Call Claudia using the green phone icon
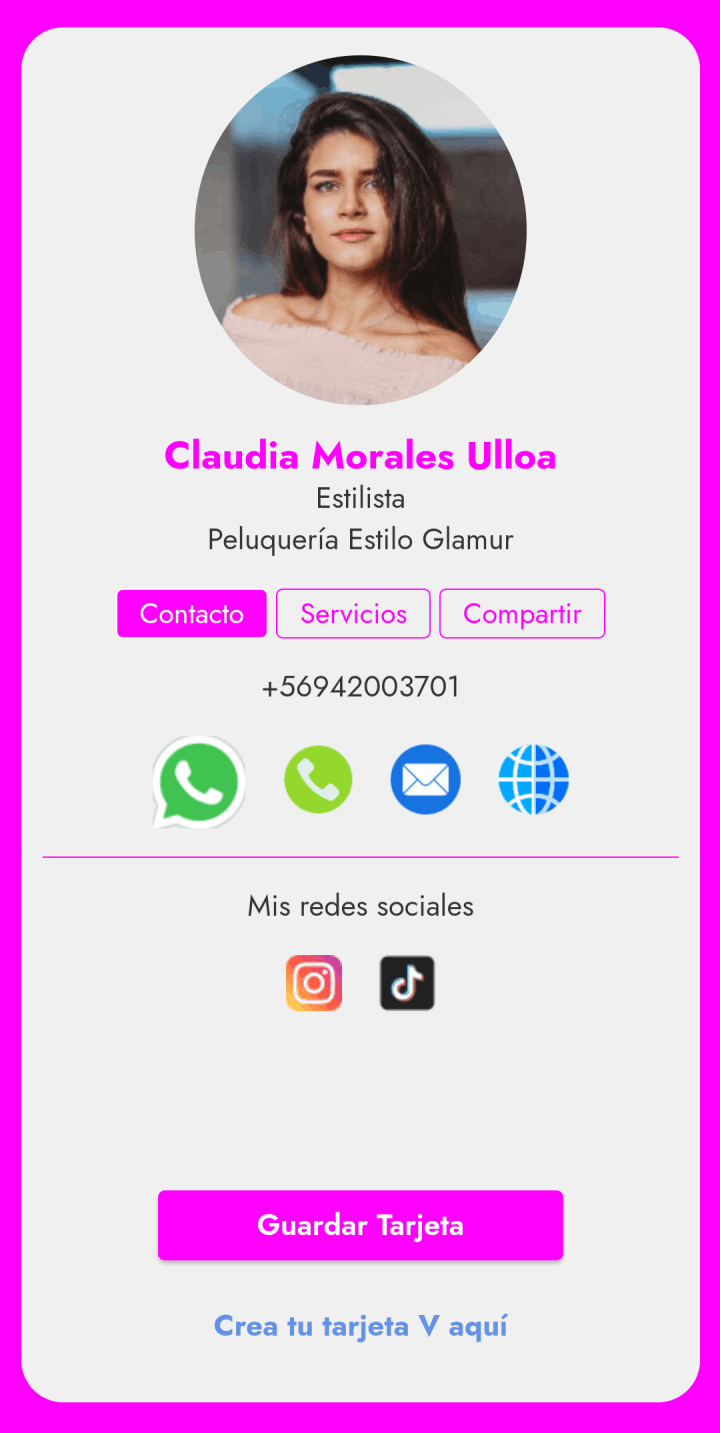Viewport: 720px width, 1433px height. click(318, 780)
